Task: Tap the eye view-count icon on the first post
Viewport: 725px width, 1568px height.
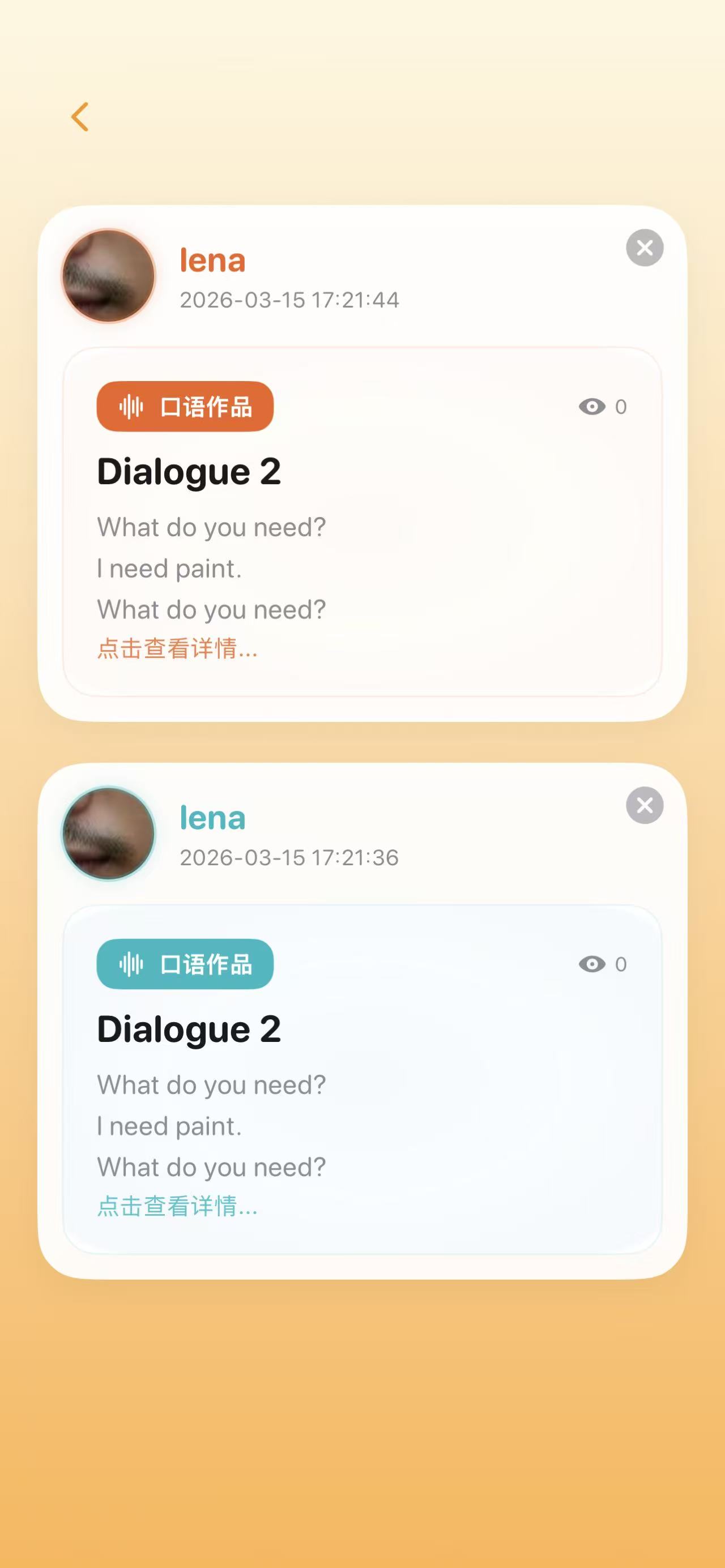Action: (593, 407)
